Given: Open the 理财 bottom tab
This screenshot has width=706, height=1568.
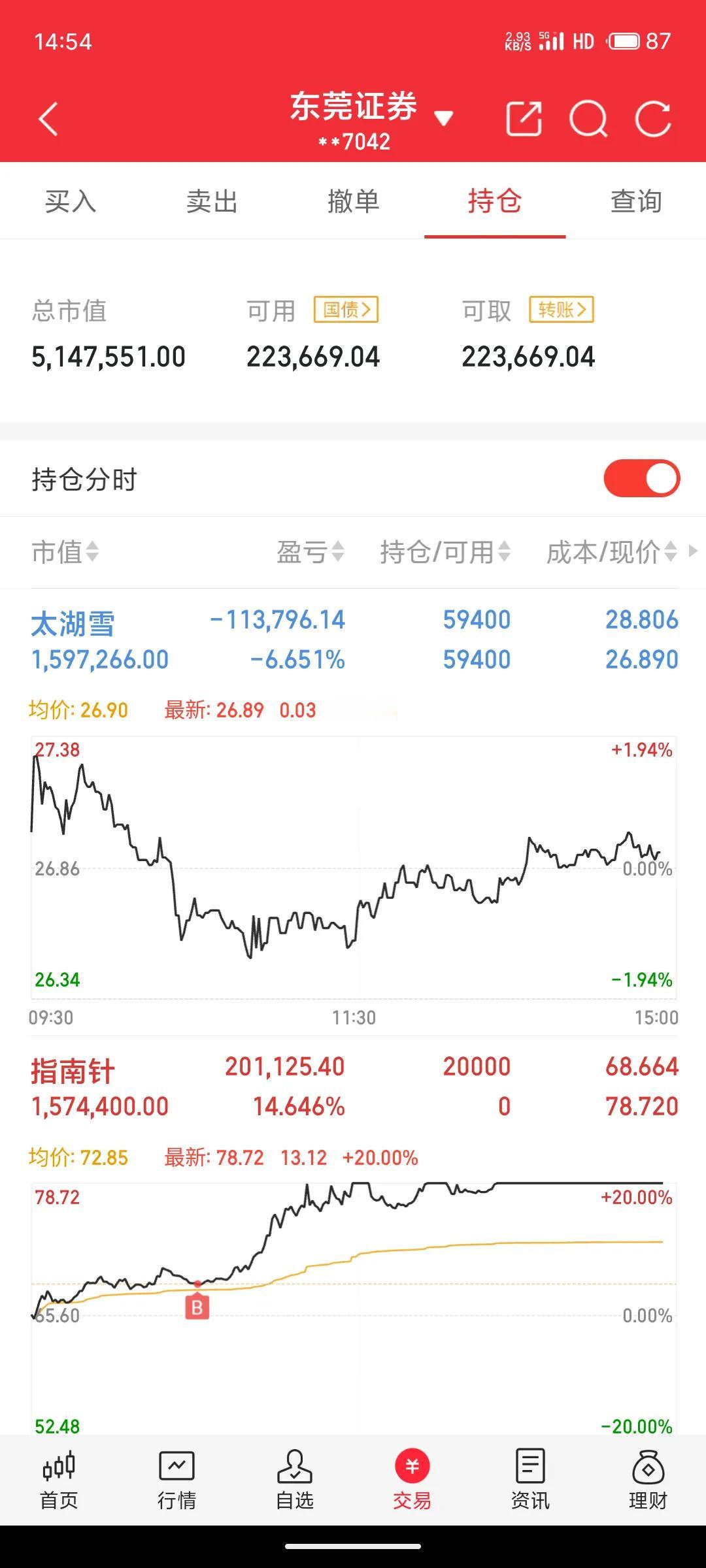Looking at the screenshot, I should tap(648, 1480).
